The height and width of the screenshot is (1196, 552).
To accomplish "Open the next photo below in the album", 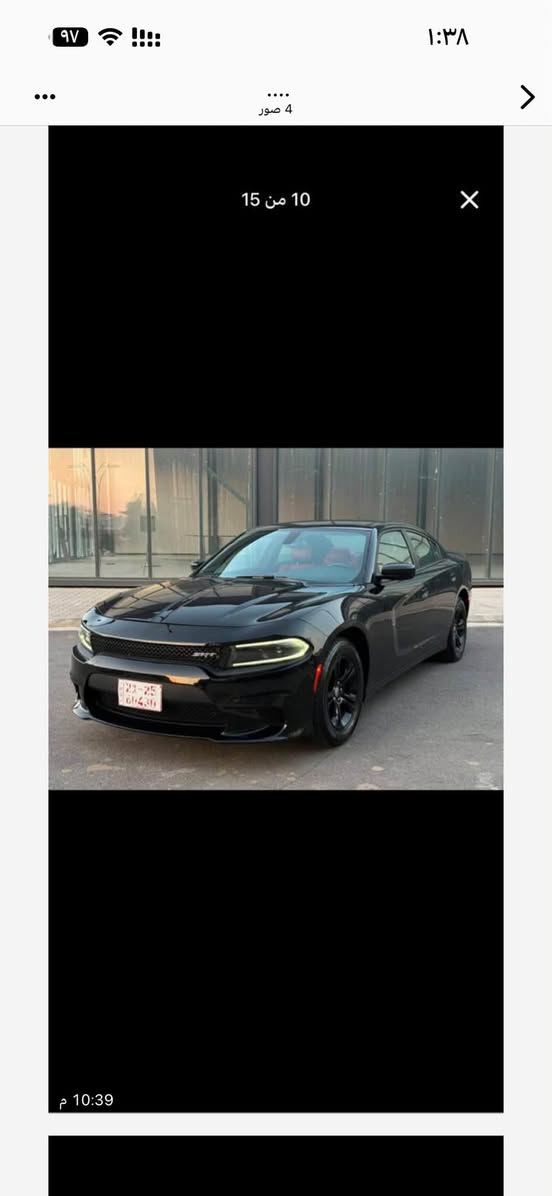I will (x=276, y=1165).
